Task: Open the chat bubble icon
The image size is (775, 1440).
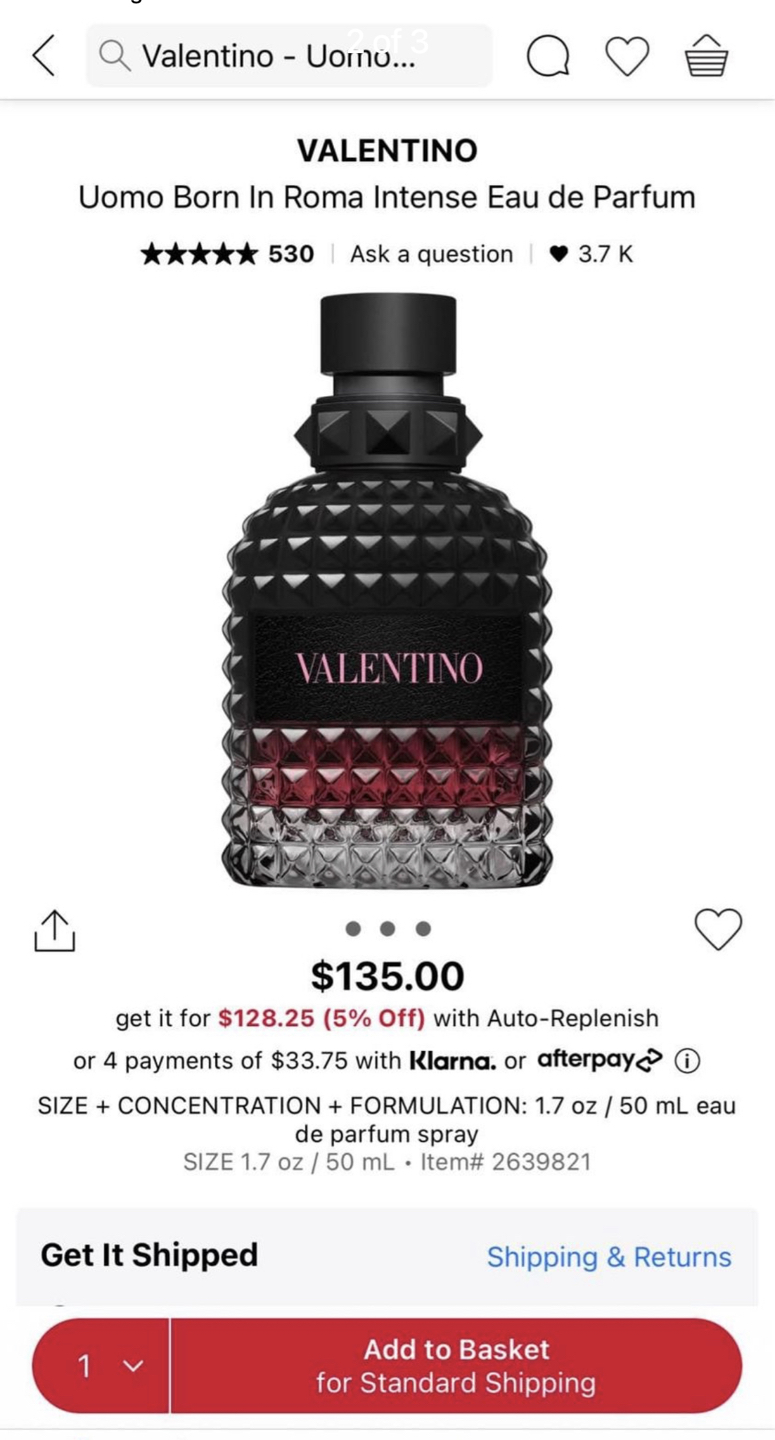Action: tap(547, 56)
